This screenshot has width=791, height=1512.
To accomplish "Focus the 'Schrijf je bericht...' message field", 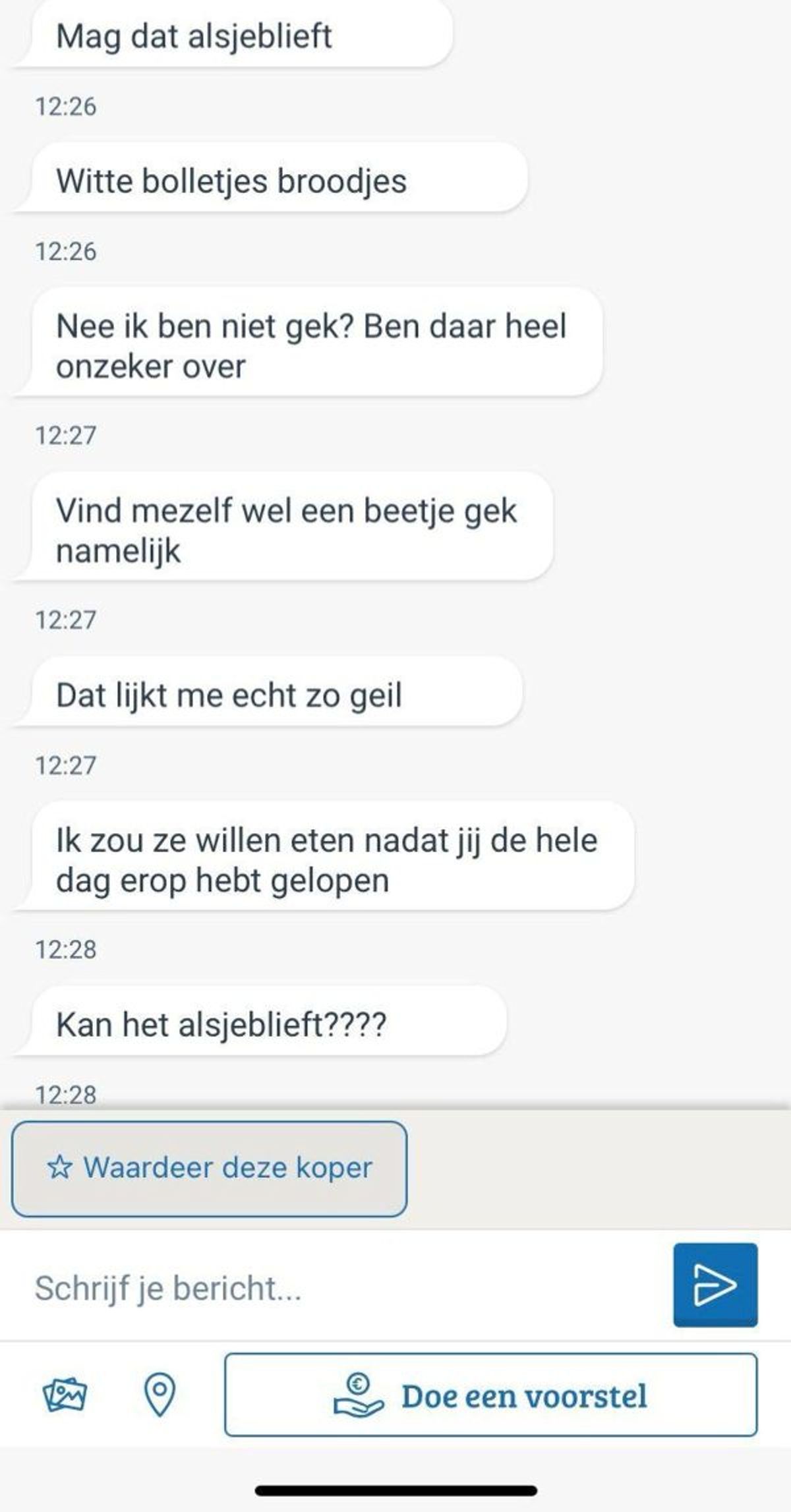I will pyautogui.click(x=343, y=1287).
